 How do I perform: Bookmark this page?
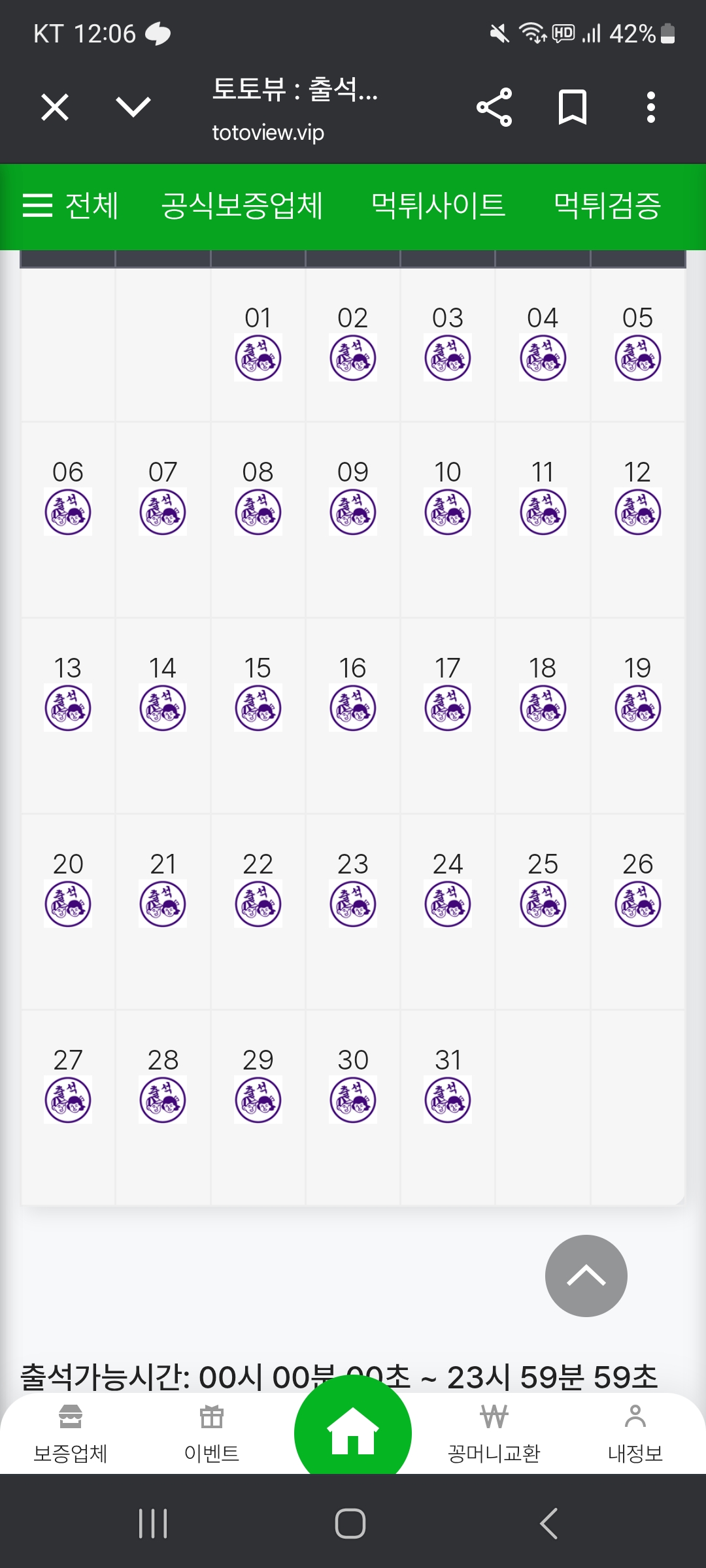[x=573, y=107]
